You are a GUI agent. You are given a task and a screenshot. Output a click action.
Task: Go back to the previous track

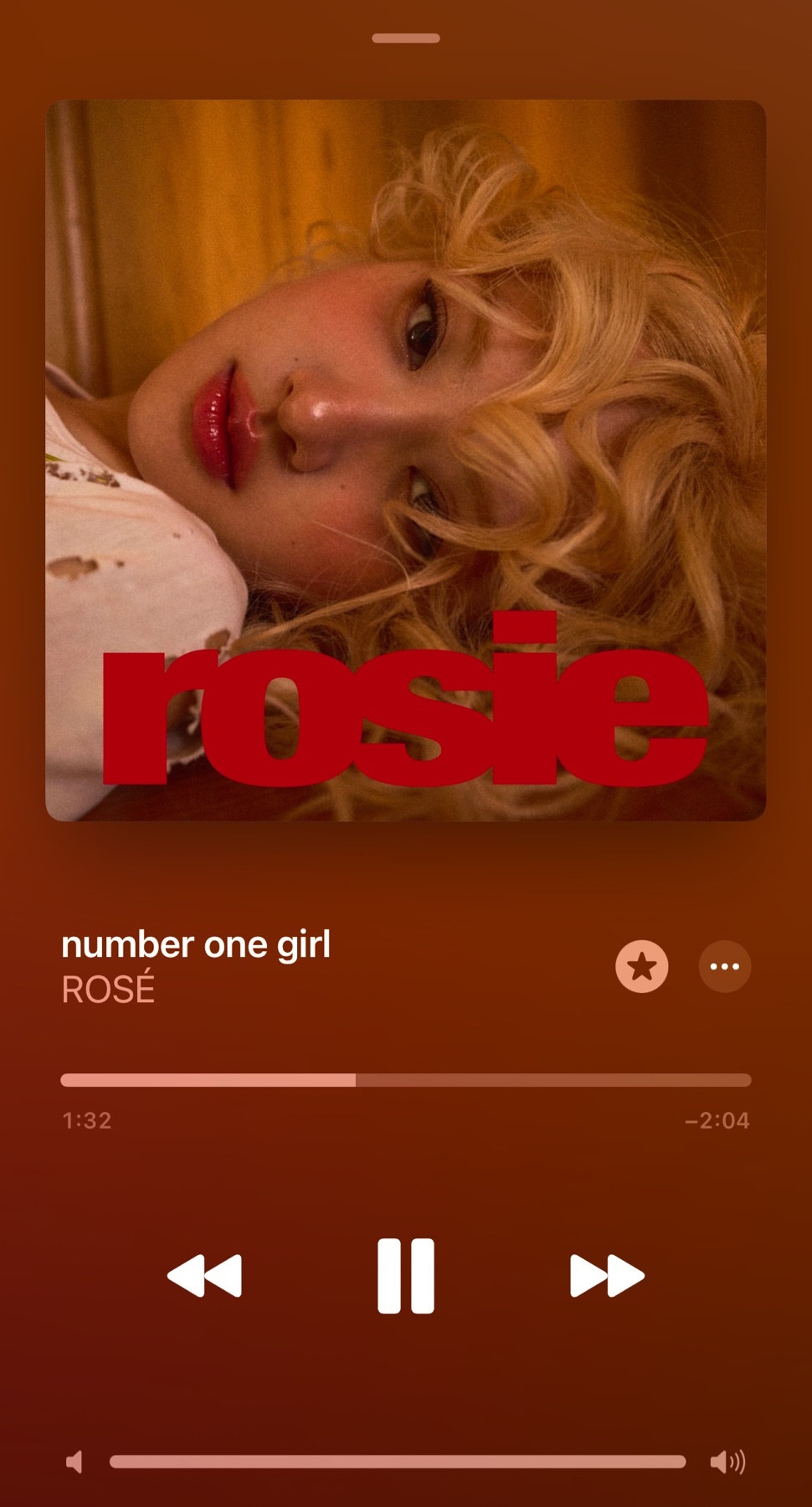click(205, 1276)
